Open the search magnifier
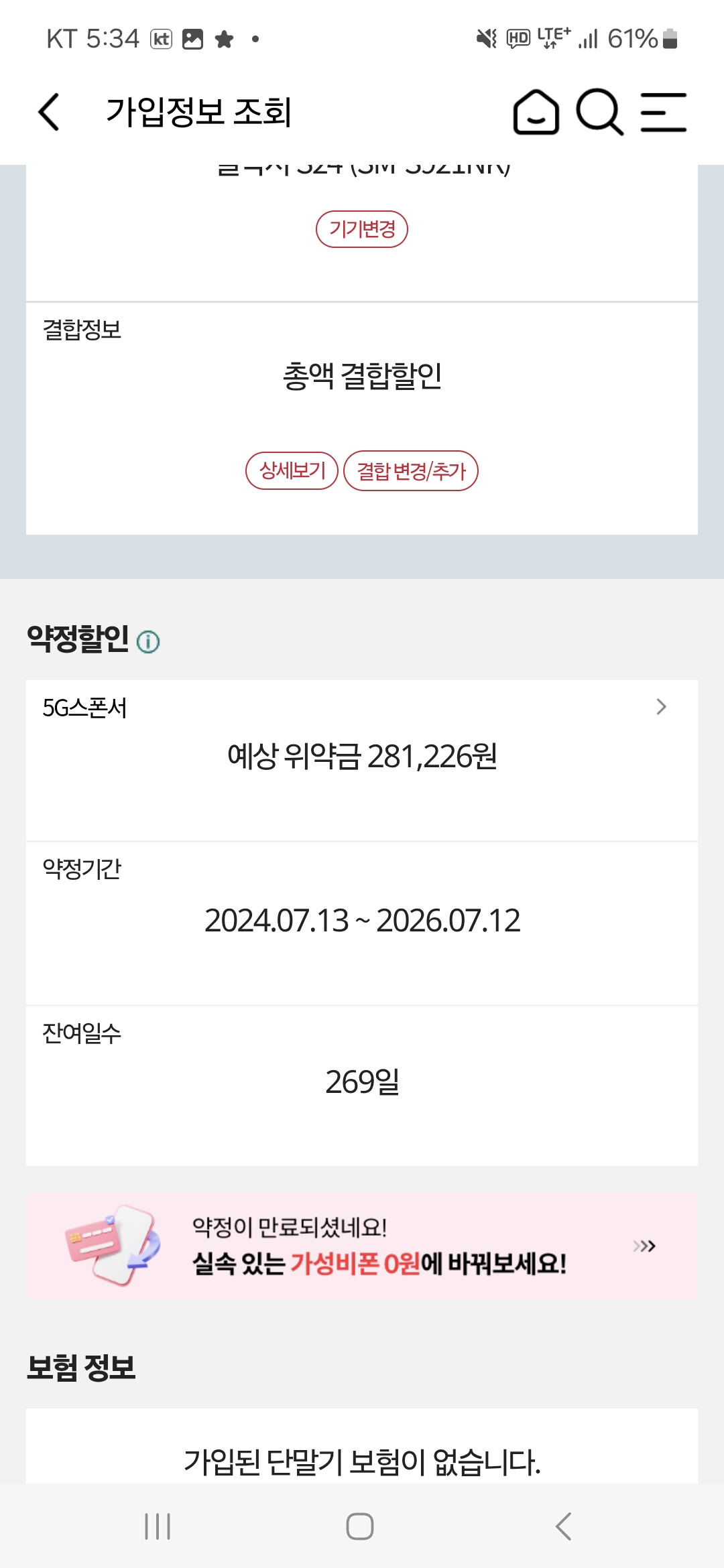 pos(599,112)
